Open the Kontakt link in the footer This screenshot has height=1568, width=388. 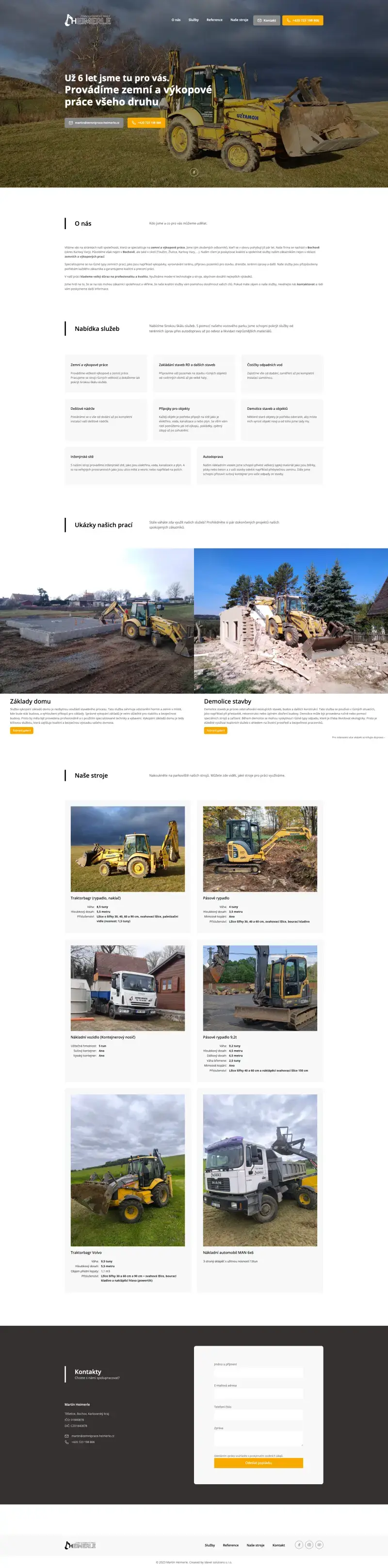coord(278,1546)
